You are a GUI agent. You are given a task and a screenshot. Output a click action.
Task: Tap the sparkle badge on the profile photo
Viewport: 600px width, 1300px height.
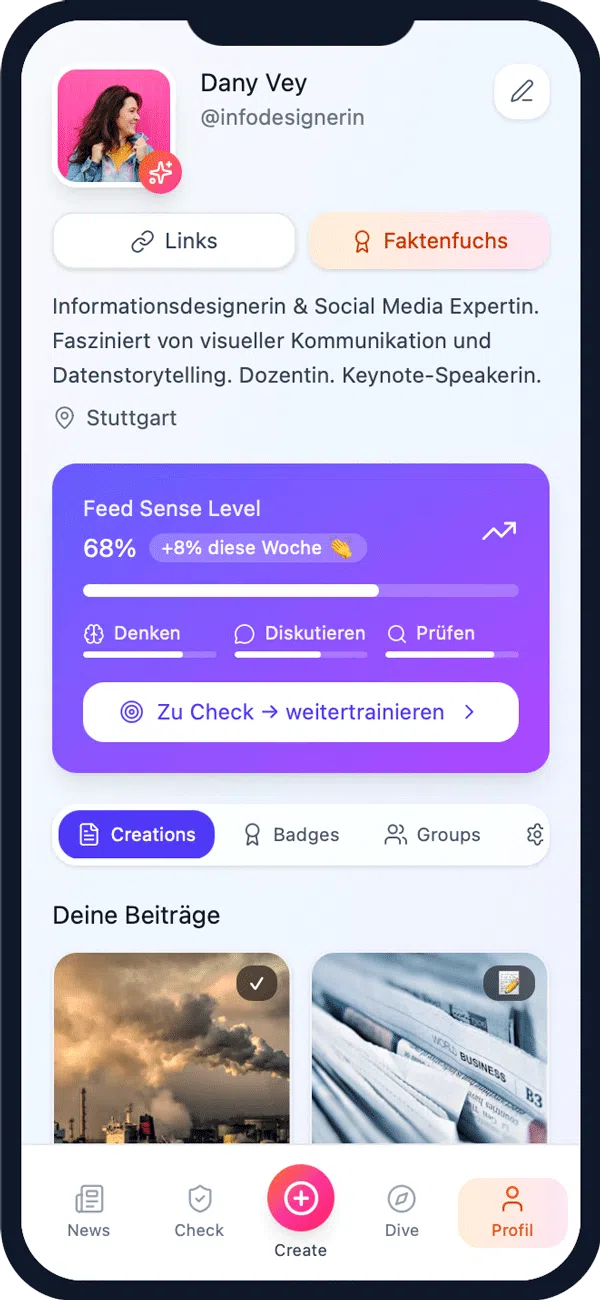pos(160,173)
